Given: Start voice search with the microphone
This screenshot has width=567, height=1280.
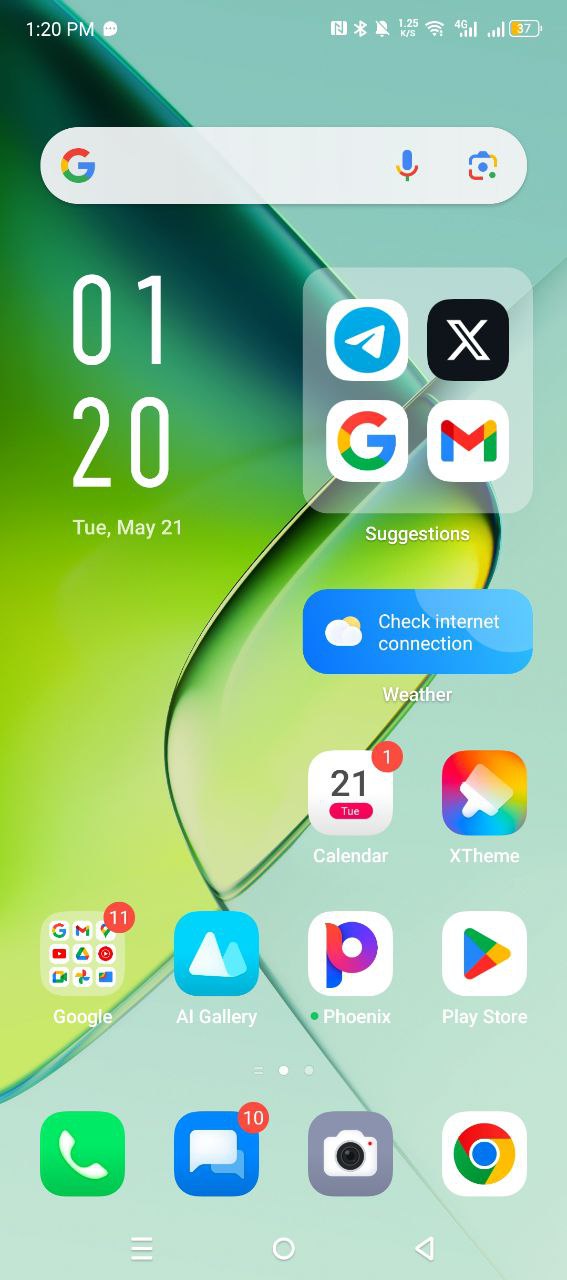Looking at the screenshot, I should tap(406, 166).
